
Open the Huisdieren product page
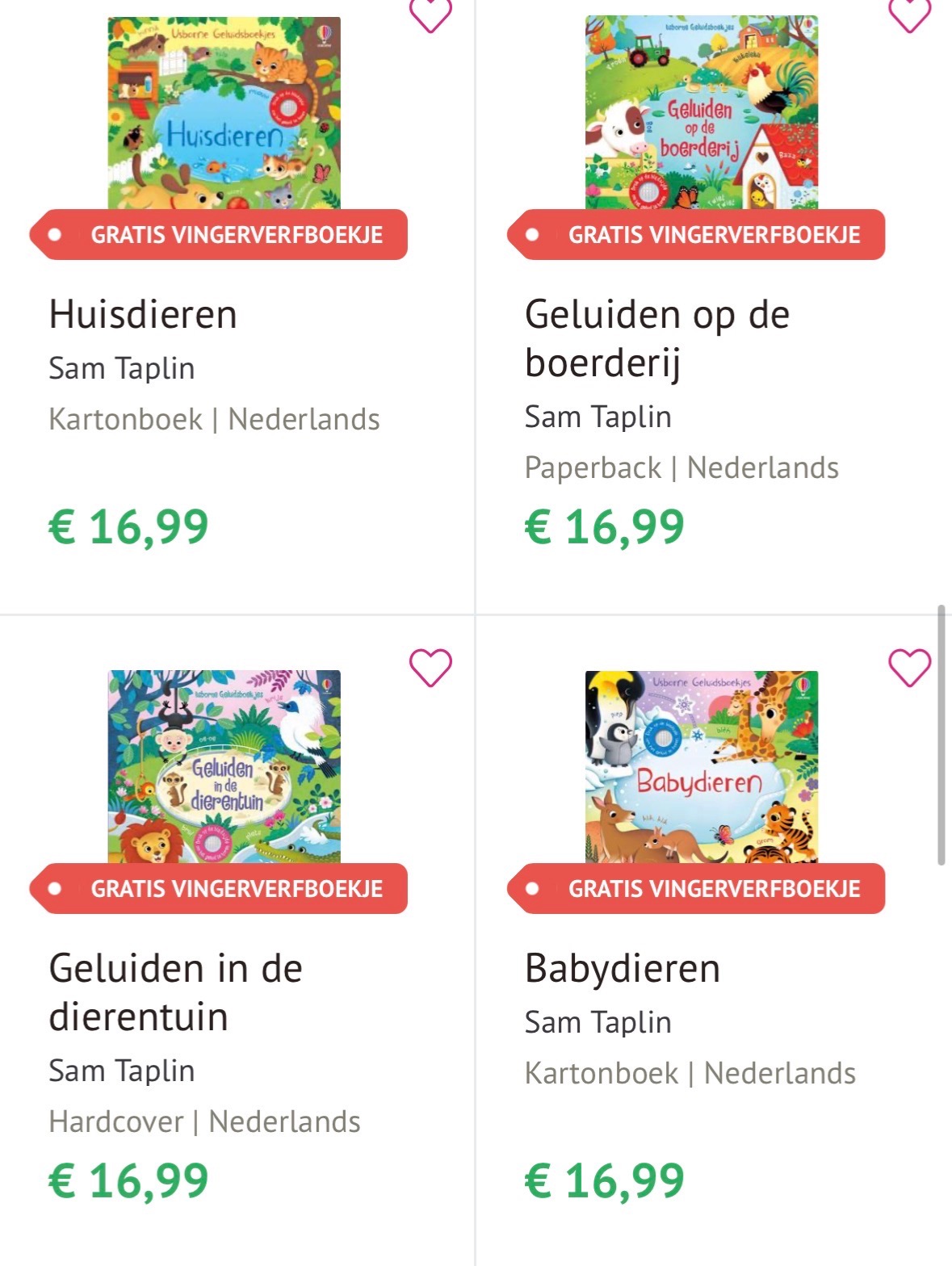click(x=143, y=315)
